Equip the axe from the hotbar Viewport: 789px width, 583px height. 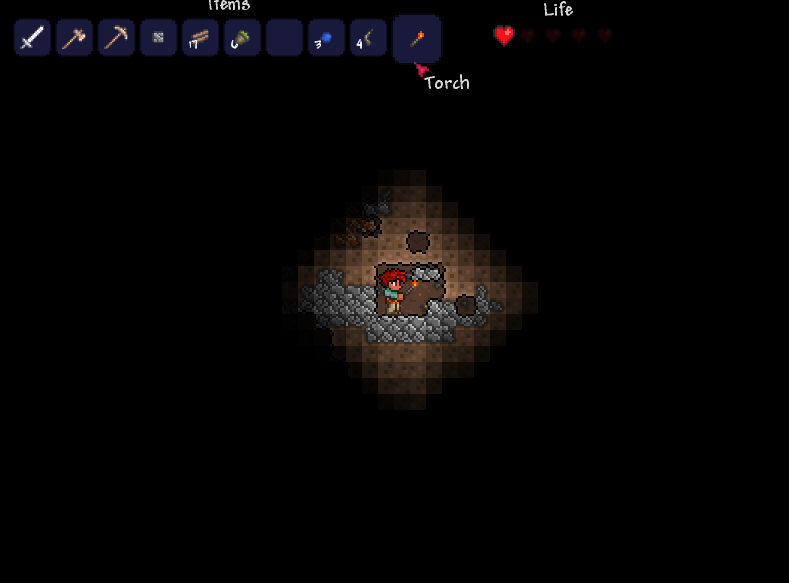pos(75,38)
